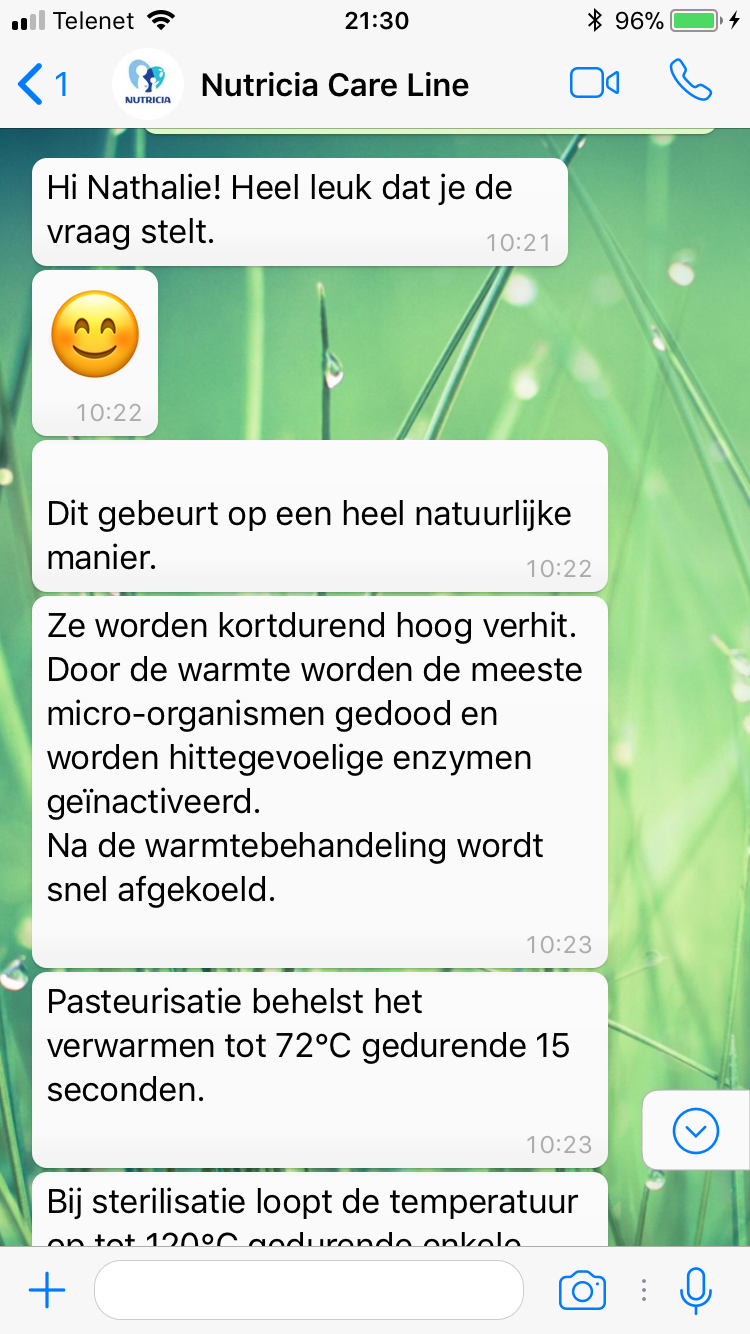The image size is (750, 1334).
Task: Jump to the latest message
Action: point(696,1131)
